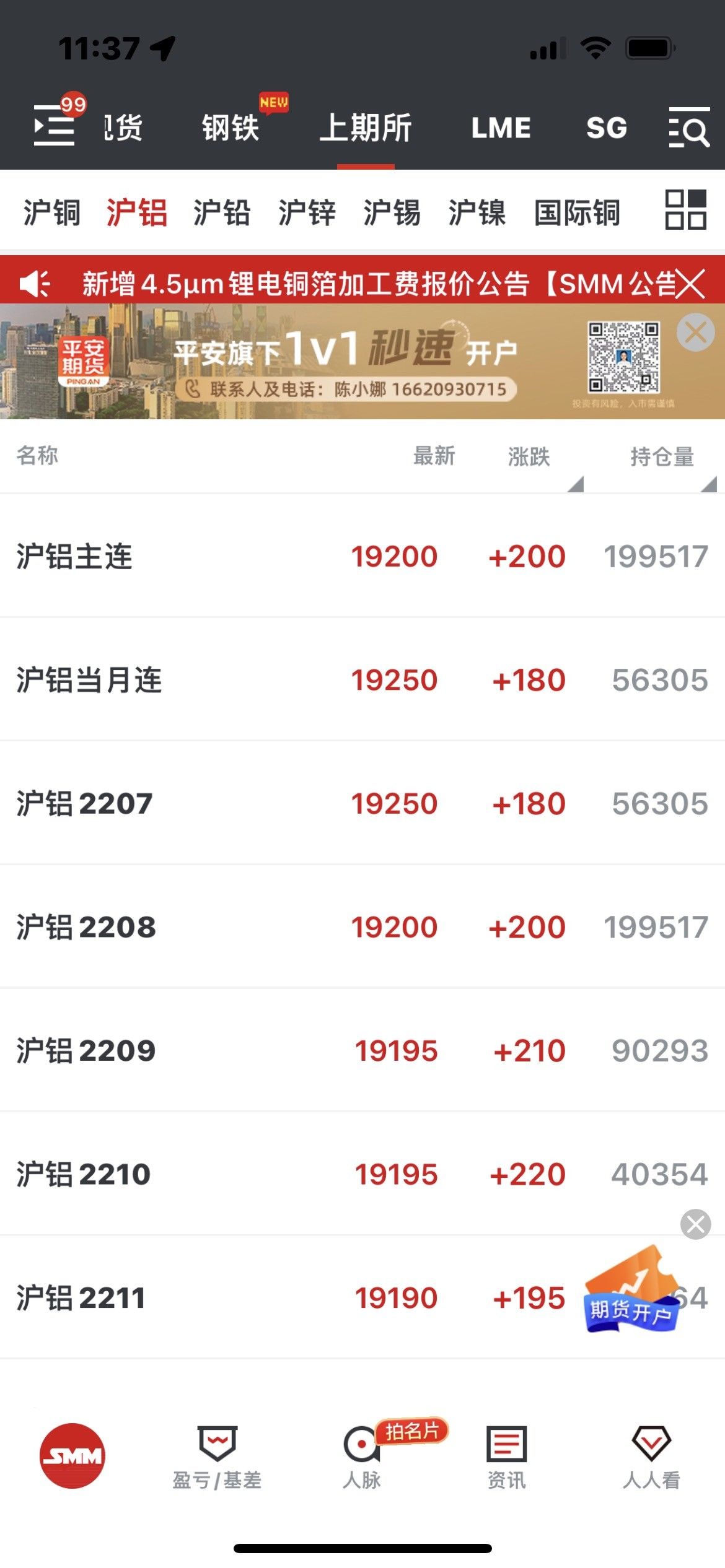This screenshot has width=725, height=1568.
Task: Sort the list by 持仓量
Action: (x=662, y=457)
